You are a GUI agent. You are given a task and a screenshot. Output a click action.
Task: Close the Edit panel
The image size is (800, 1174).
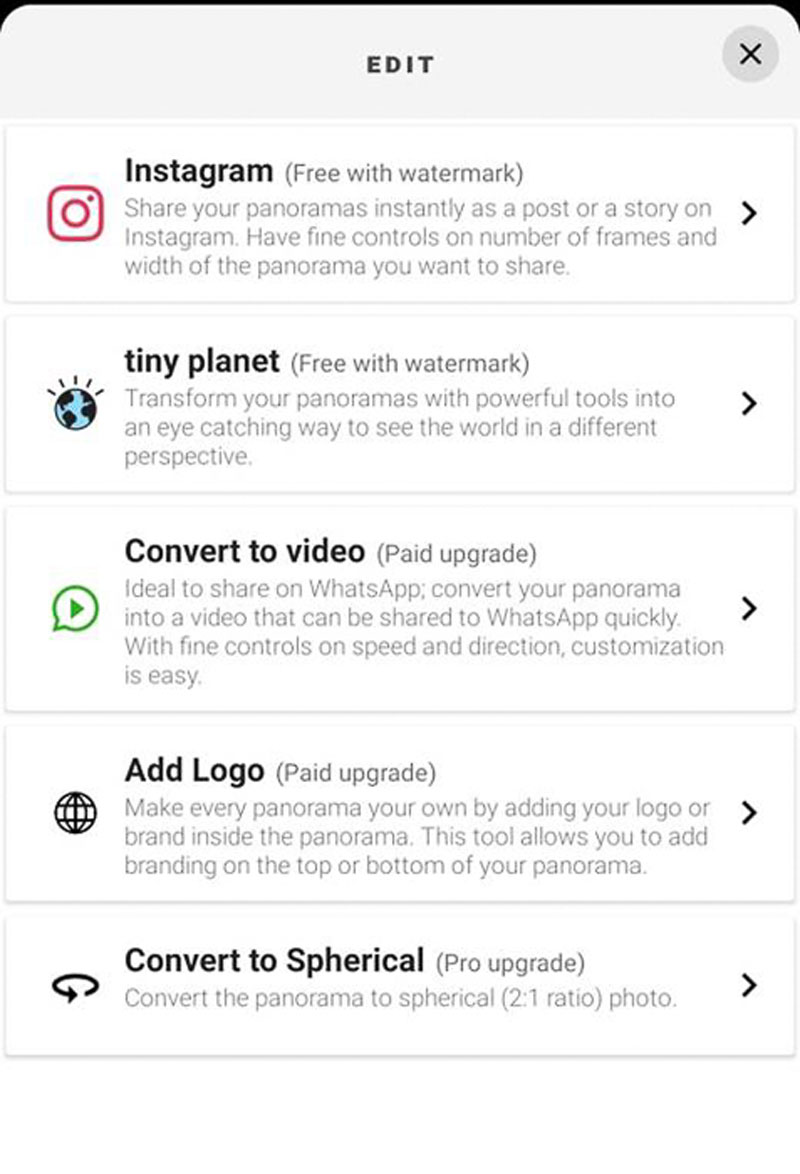coord(750,54)
